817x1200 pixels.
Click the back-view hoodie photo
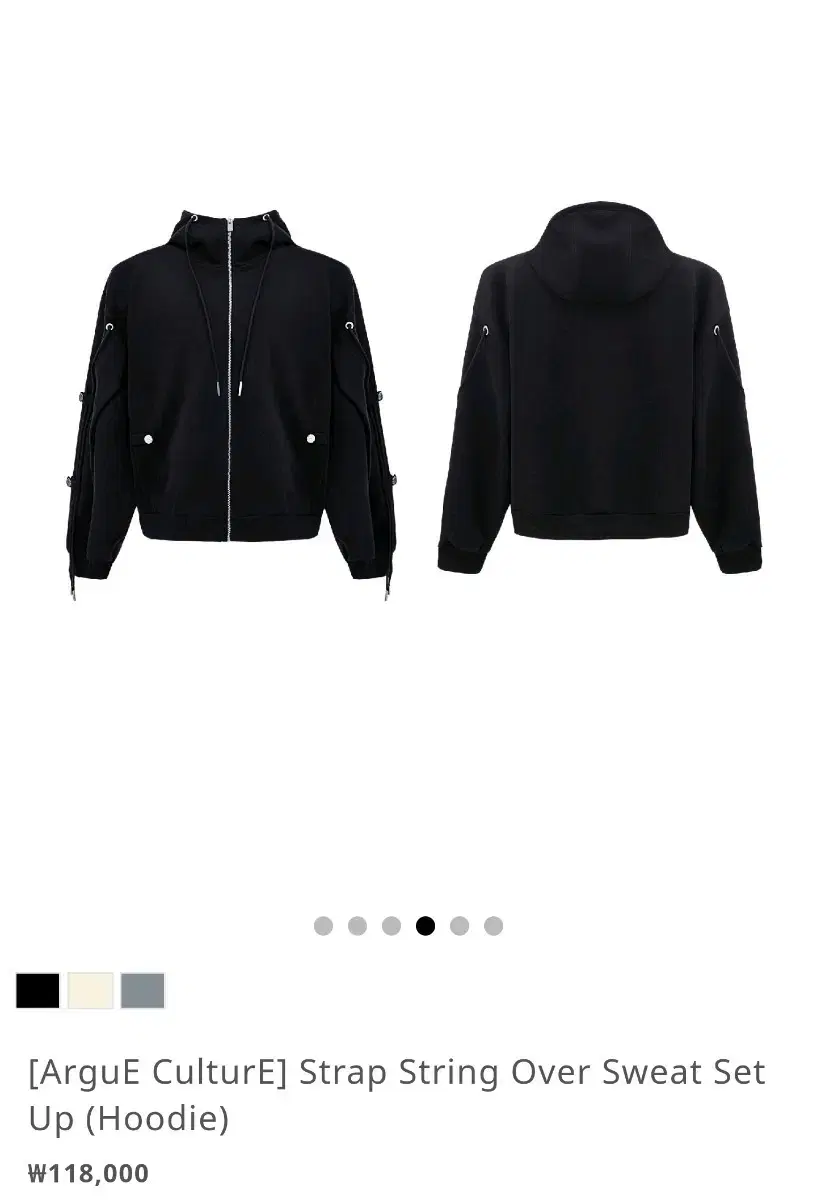[600, 400]
